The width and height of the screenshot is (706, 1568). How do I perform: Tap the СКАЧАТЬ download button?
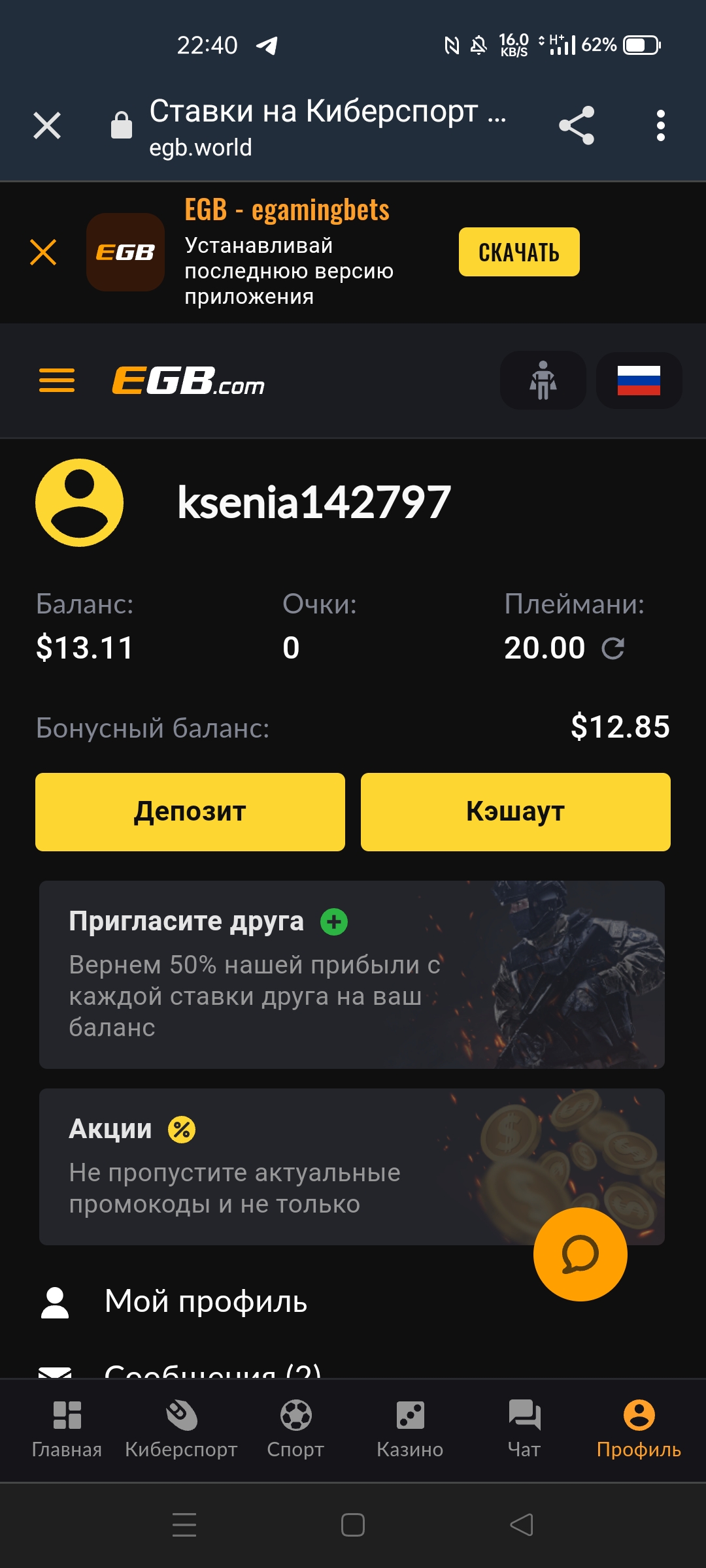point(519,252)
